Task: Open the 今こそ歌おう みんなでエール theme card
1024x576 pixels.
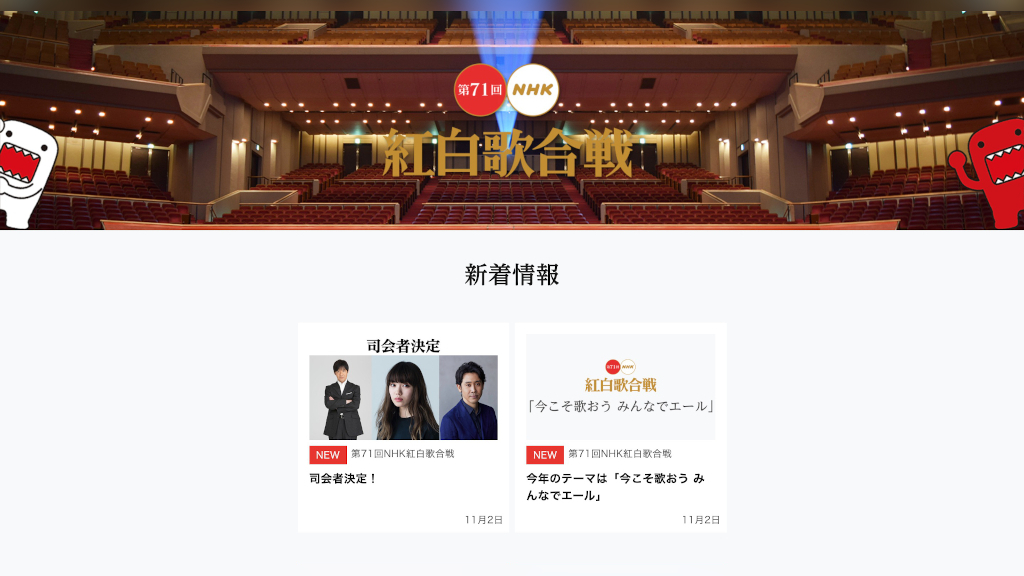Action: point(620,427)
